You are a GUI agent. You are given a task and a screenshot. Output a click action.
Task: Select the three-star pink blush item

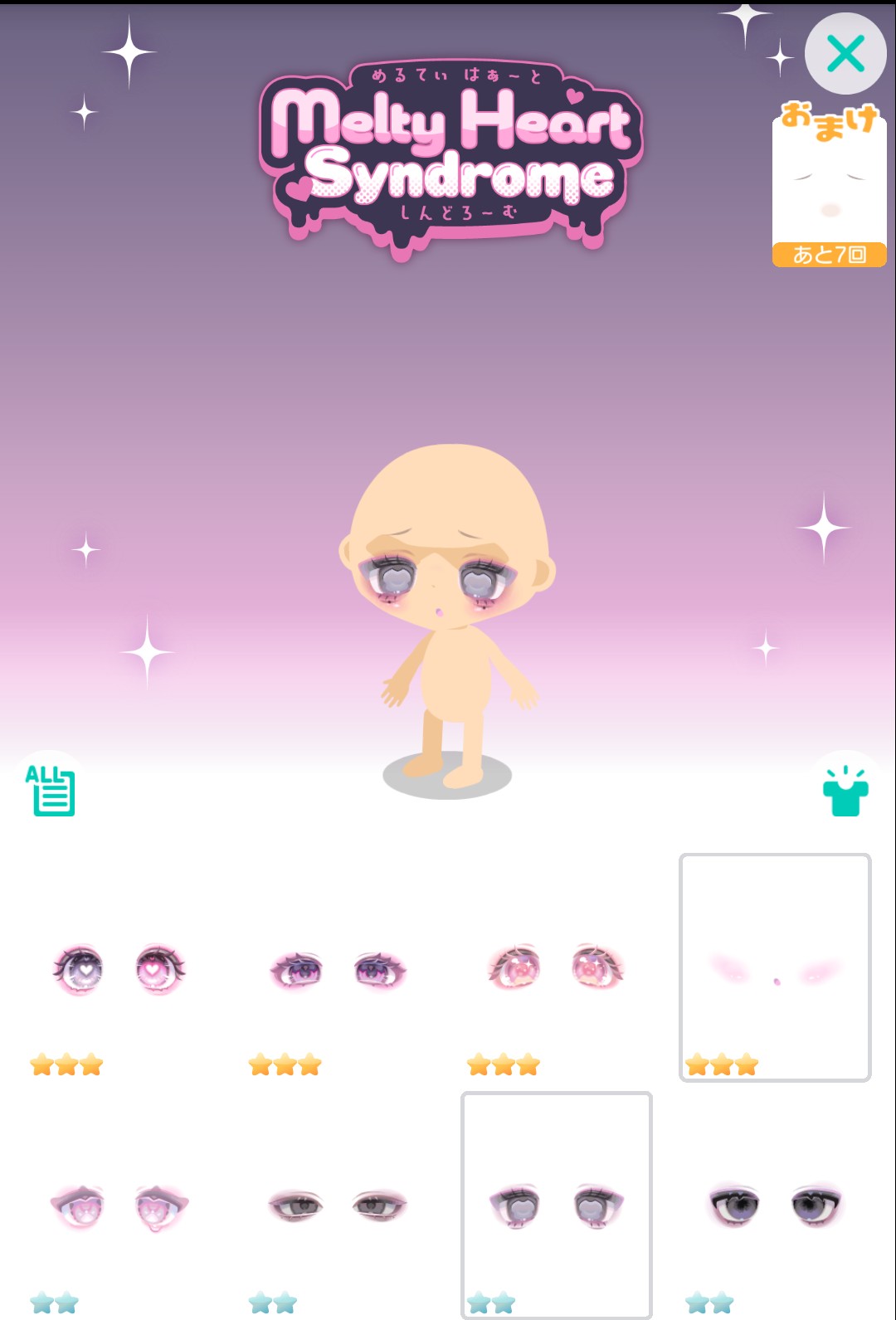tap(775, 968)
